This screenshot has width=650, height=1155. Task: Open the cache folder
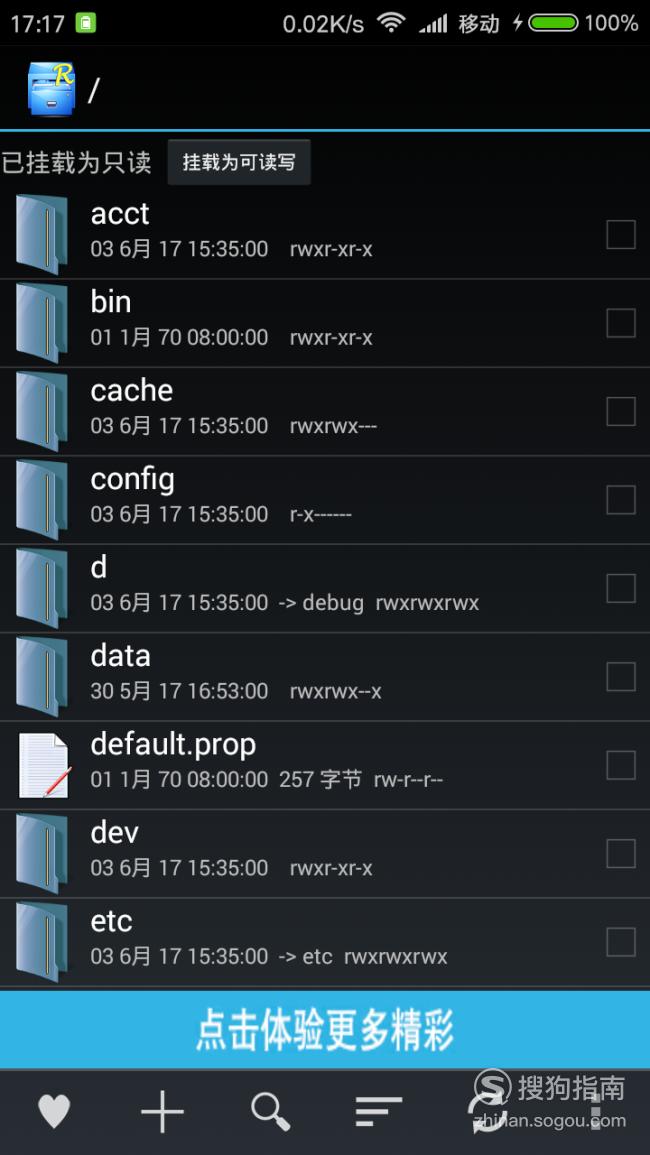tap(325, 412)
